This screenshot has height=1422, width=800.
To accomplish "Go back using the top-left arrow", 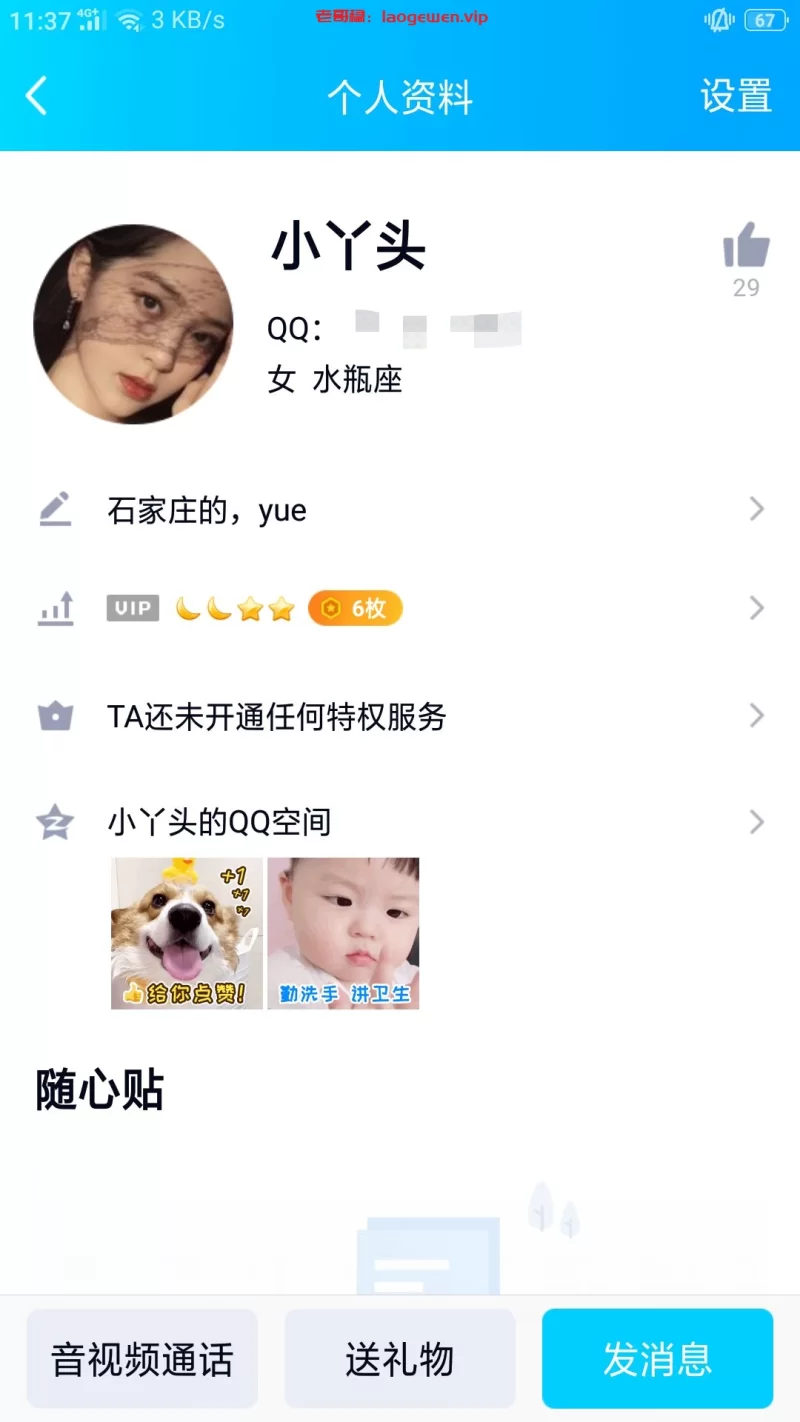I will (37, 97).
